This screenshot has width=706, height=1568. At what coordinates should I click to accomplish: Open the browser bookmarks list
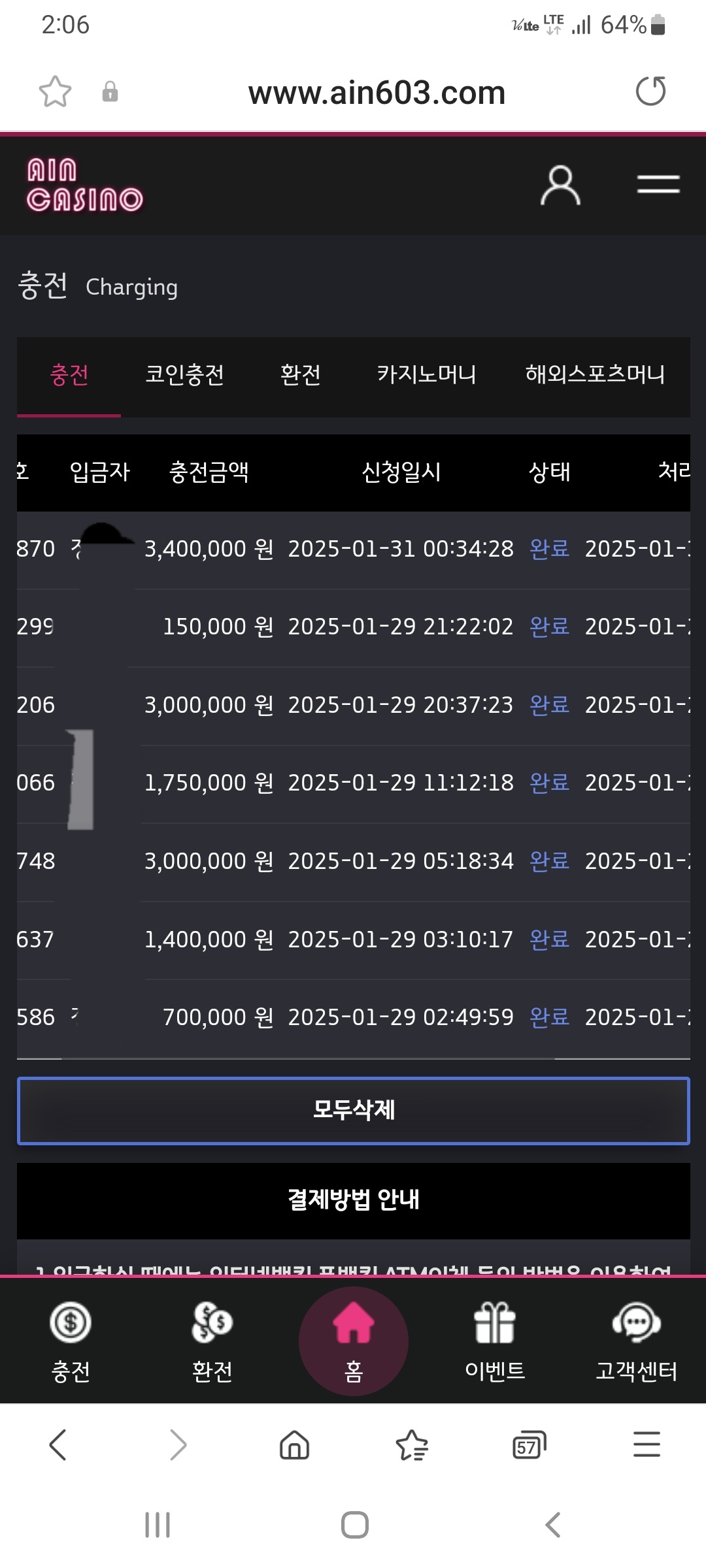click(412, 1445)
